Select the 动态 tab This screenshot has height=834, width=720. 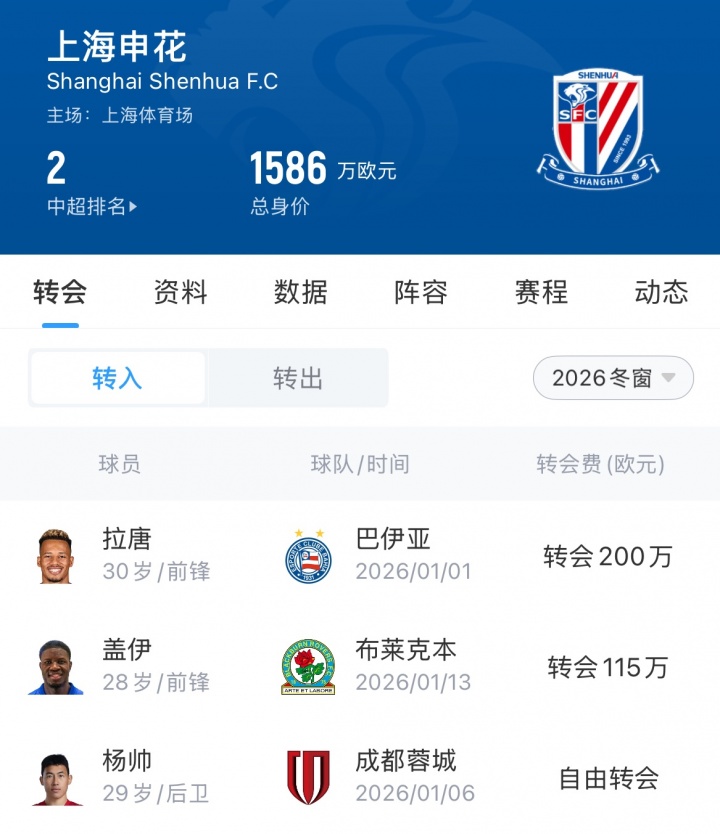pos(661,292)
